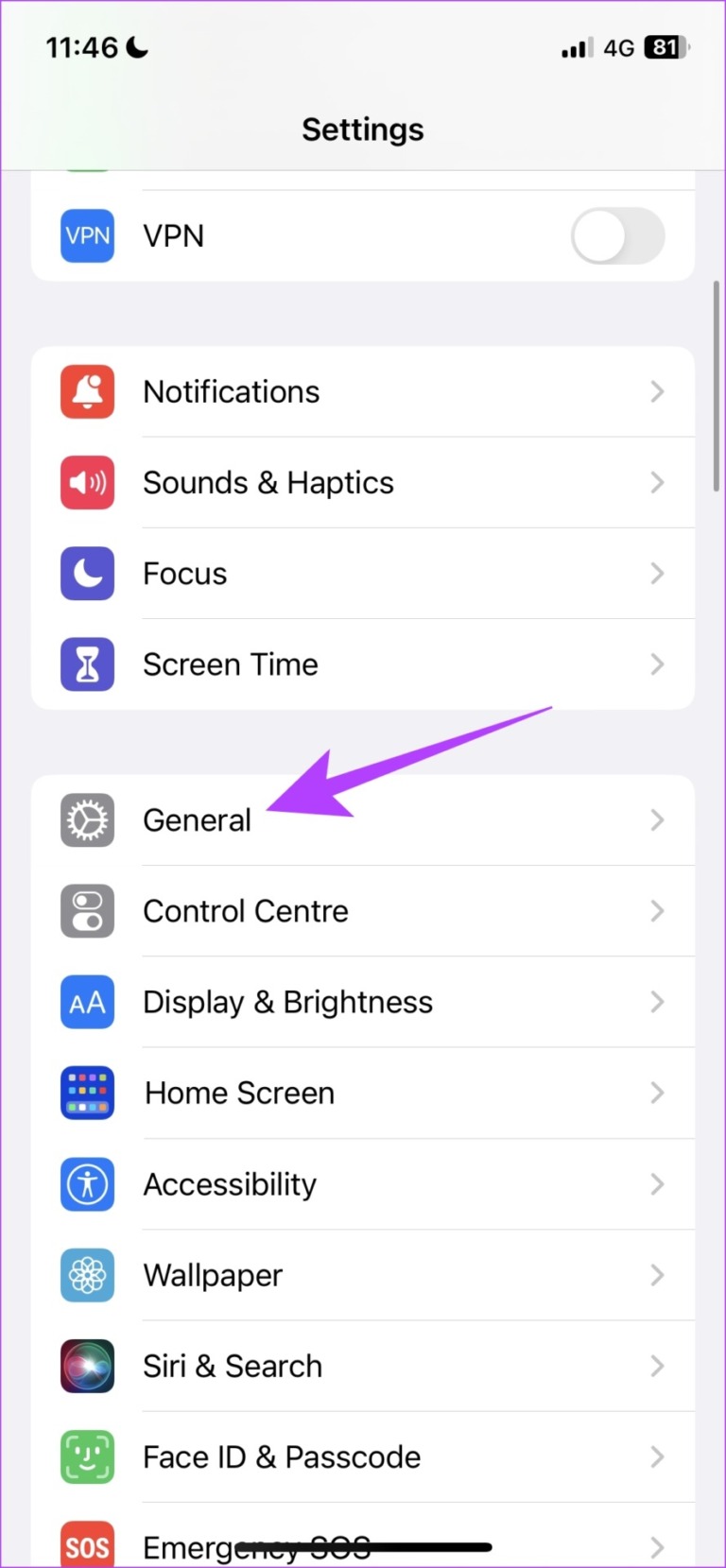
Task: Open Face ID & Passcode
Action: point(363,1457)
